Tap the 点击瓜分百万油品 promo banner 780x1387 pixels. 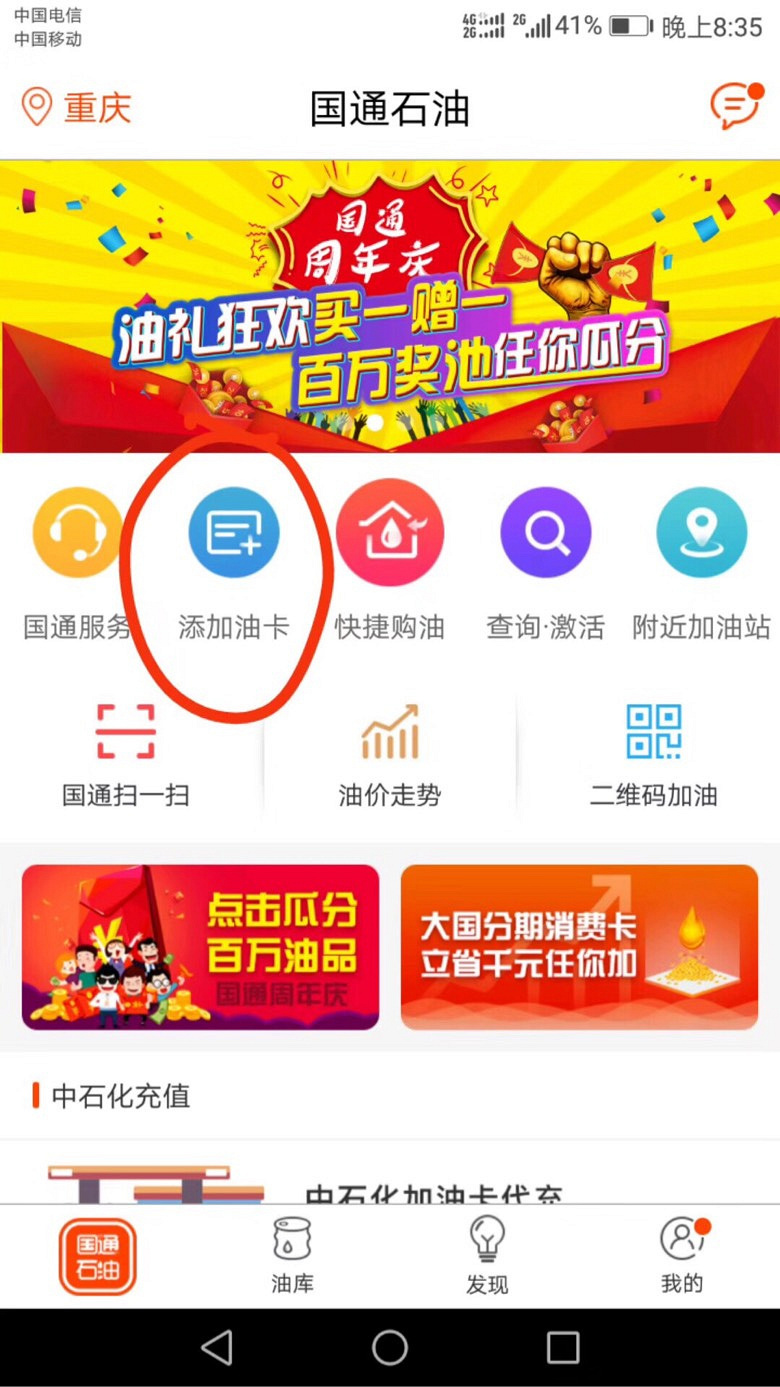tap(200, 946)
